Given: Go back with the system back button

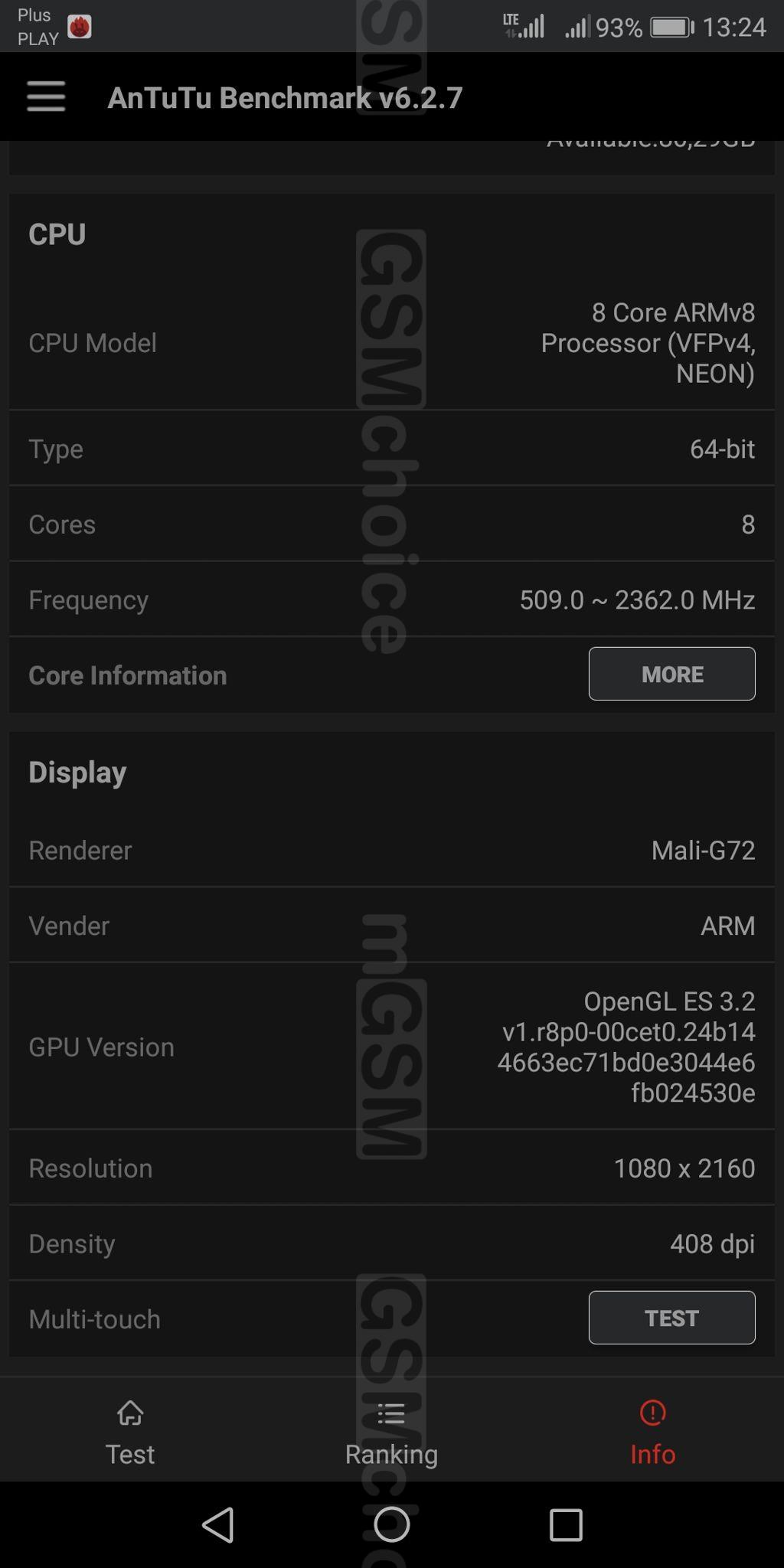Looking at the screenshot, I should point(218,1524).
